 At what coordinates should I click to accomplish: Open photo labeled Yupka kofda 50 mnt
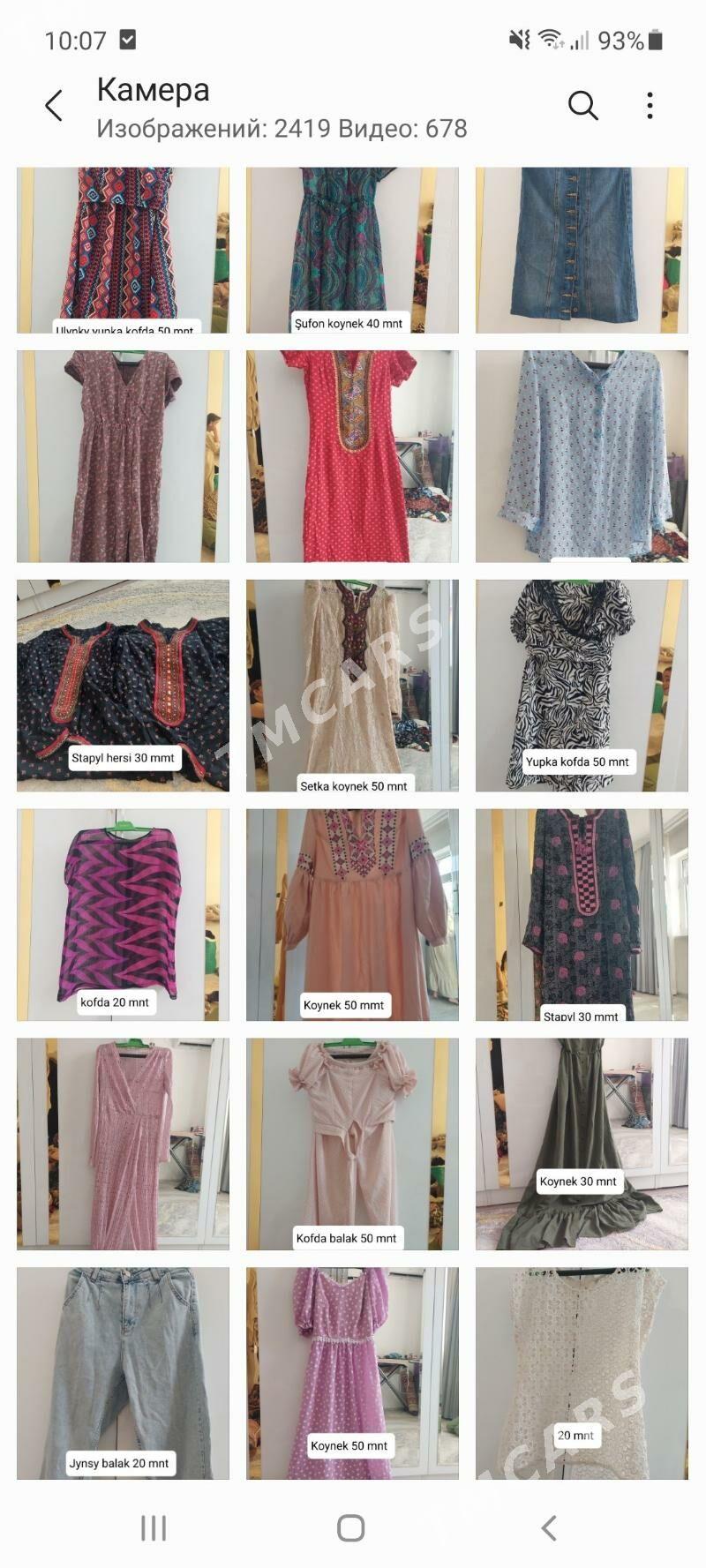click(582, 686)
